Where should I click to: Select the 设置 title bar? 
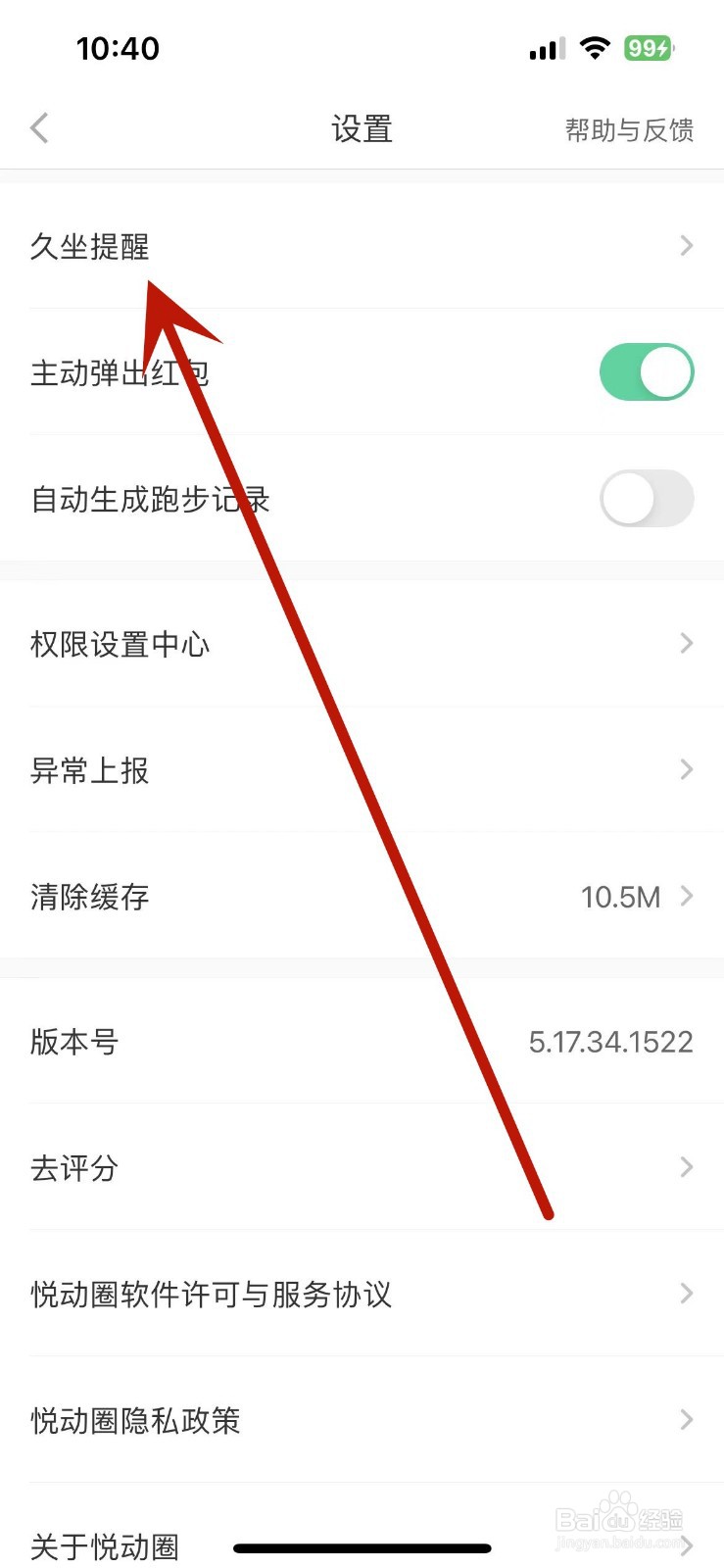tap(362, 128)
